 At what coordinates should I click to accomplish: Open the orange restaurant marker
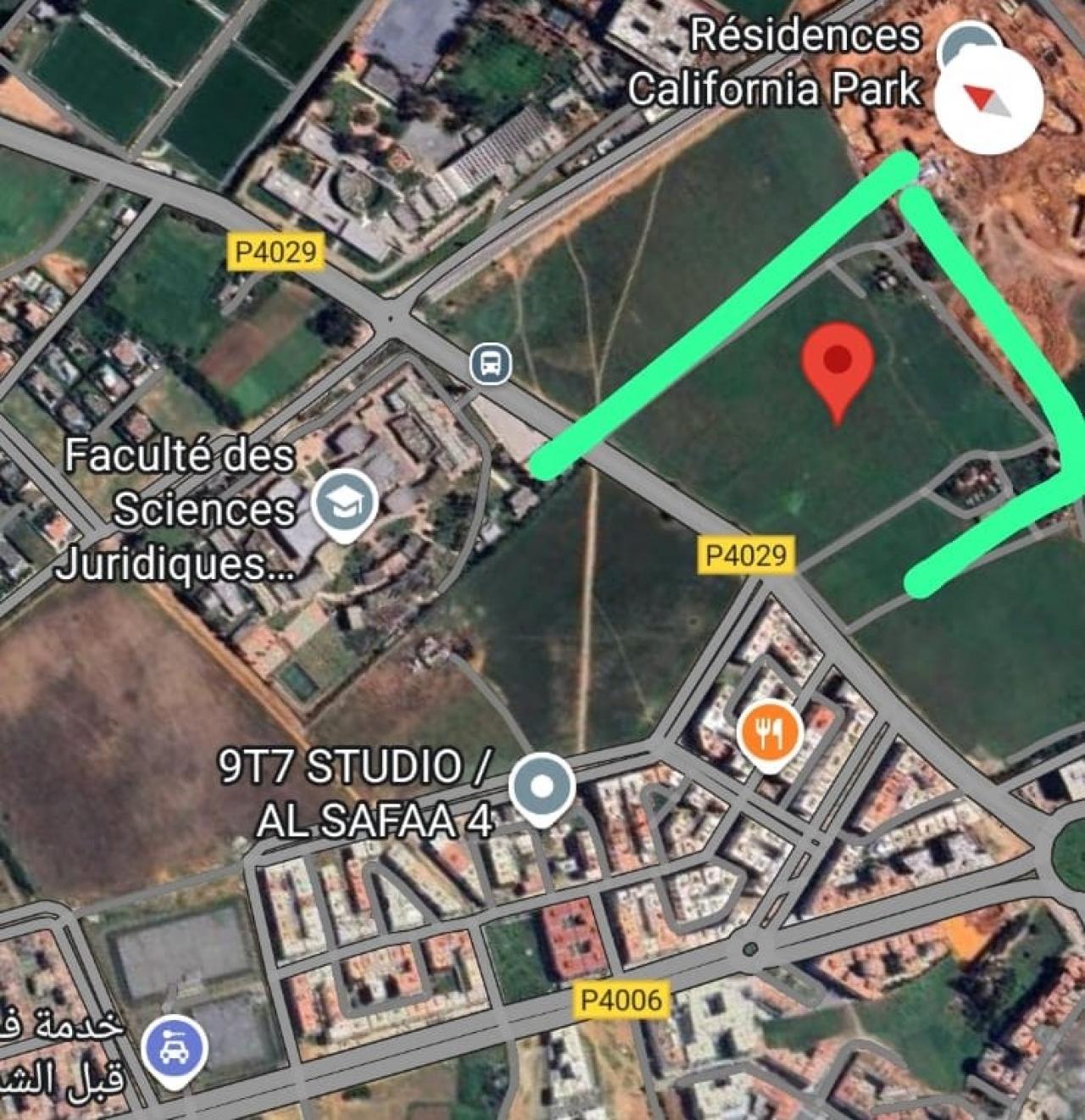pos(770,734)
